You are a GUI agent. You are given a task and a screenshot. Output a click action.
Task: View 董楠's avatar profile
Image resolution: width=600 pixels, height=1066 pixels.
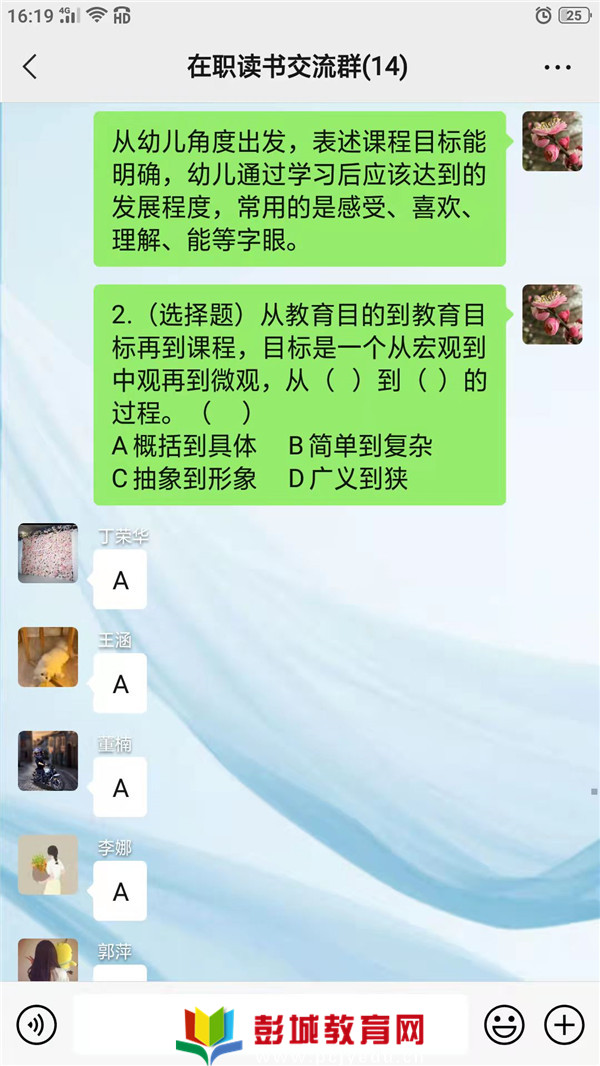(x=48, y=761)
